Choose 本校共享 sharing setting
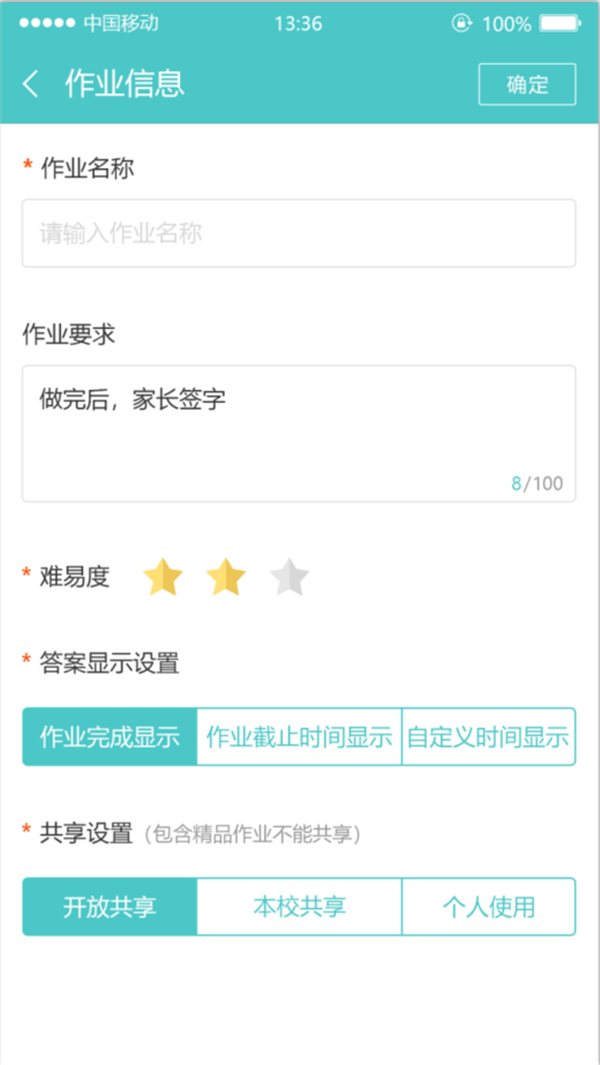The image size is (600, 1065). tap(300, 907)
